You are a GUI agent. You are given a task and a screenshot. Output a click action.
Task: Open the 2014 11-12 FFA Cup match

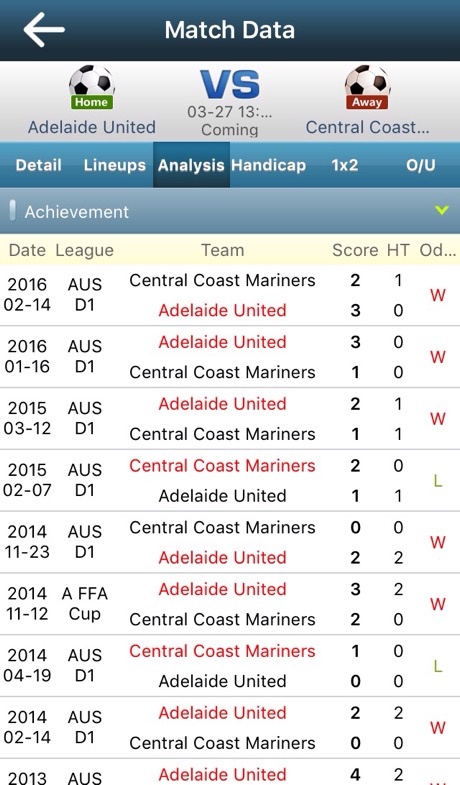230,604
